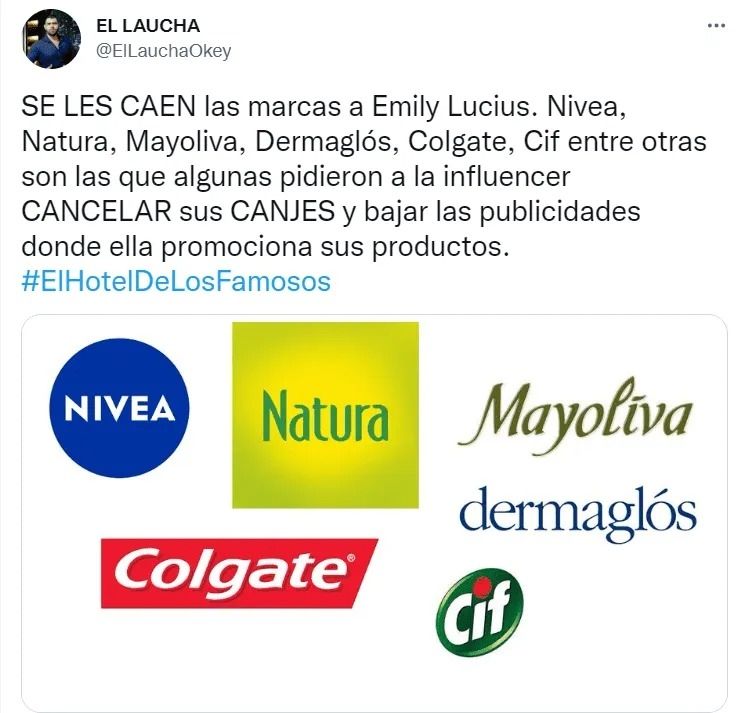Open the #ElHotelDeLosFamosos hashtag

tap(175, 281)
